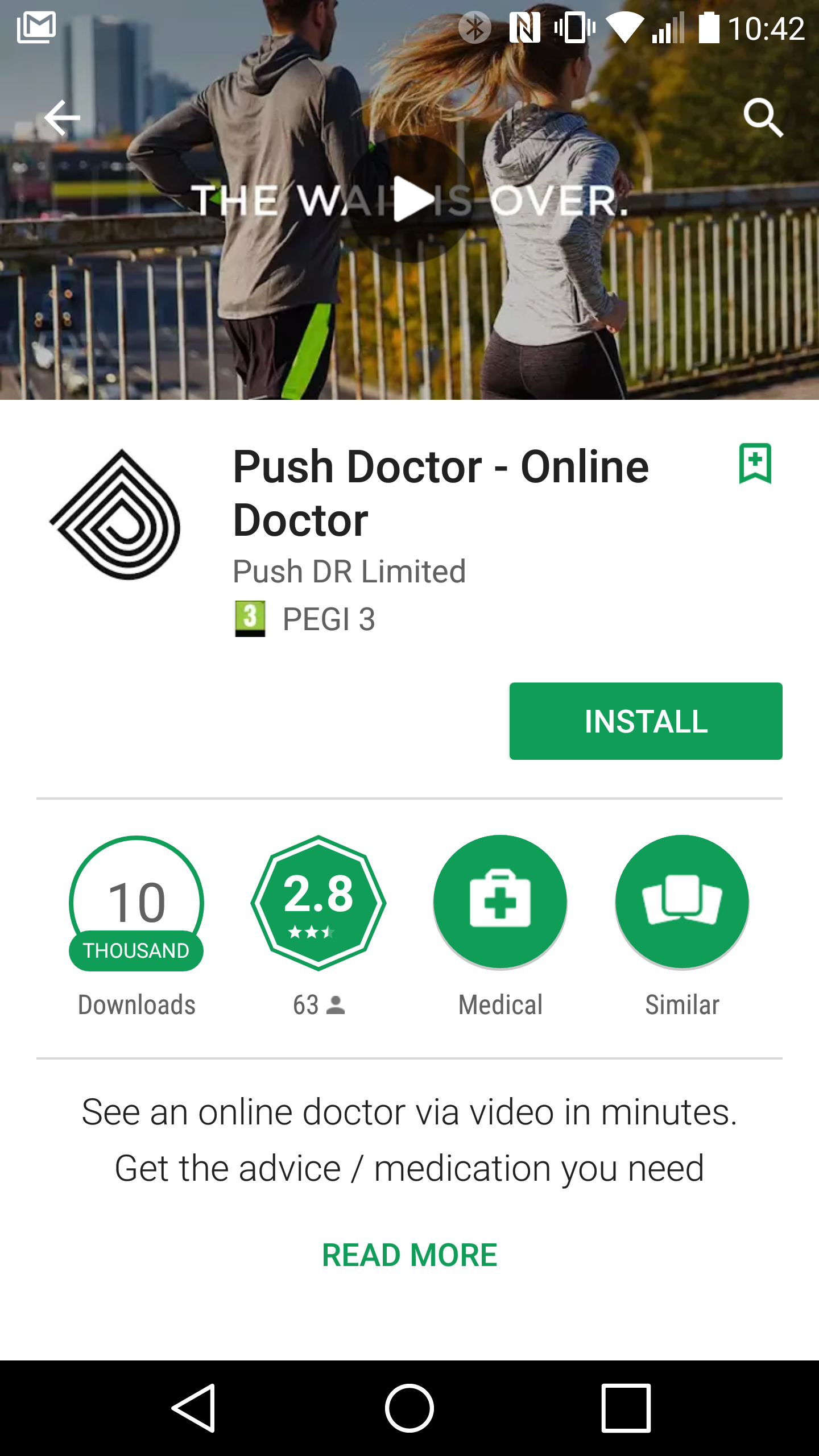819x1456 pixels.
Task: Go back using the top-left arrow
Action: (x=62, y=118)
